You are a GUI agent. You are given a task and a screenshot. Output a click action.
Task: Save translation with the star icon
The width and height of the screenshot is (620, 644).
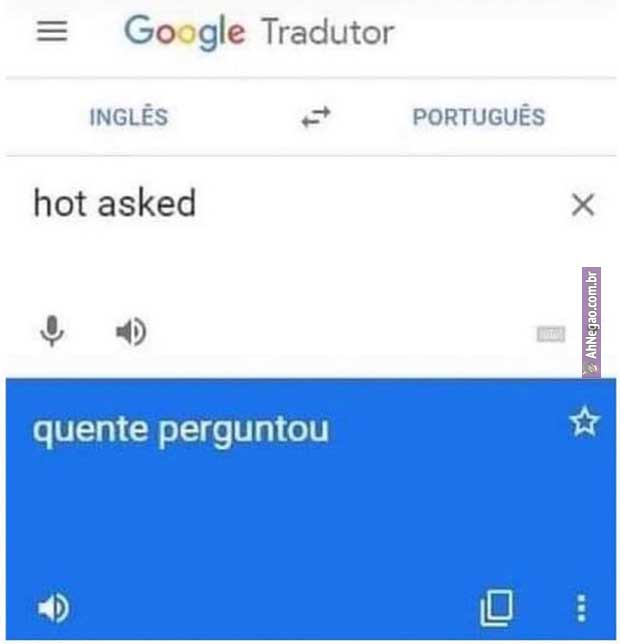pyautogui.click(x=584, y=423)
